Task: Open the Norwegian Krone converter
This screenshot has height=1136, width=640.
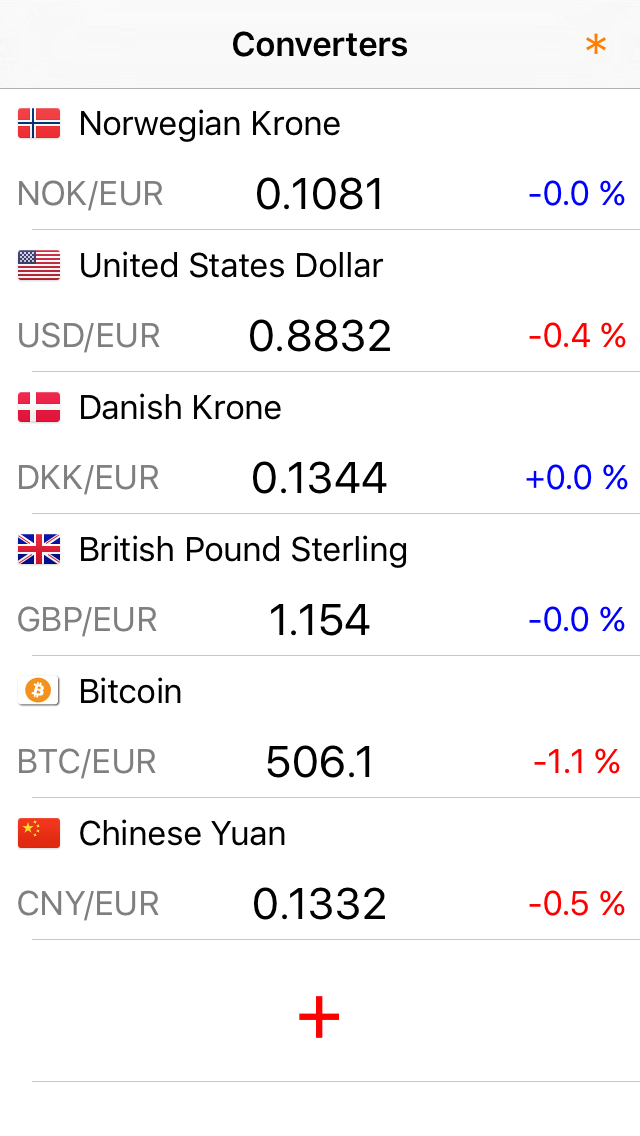Action: [320, 159]
